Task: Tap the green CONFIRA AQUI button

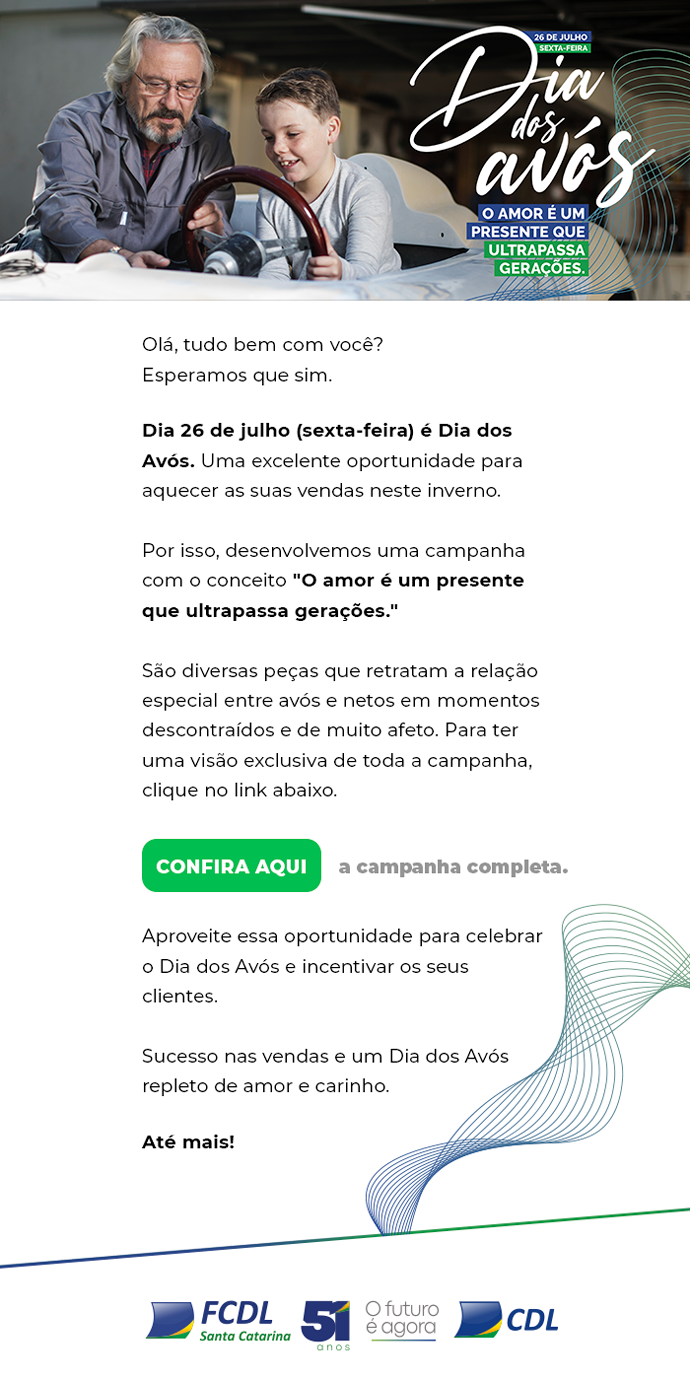Action: click(231, 866)
